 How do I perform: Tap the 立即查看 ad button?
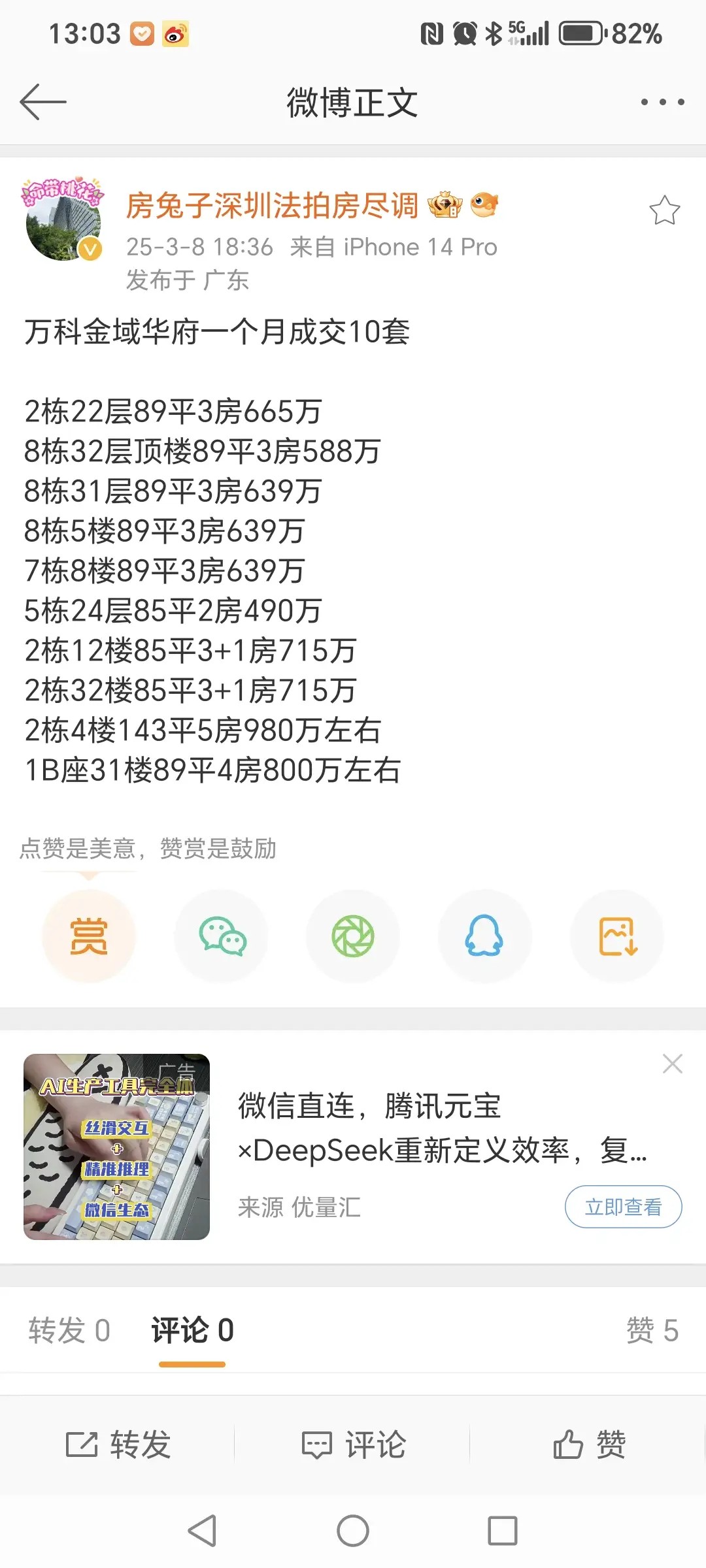click(x=623, y=1207)
